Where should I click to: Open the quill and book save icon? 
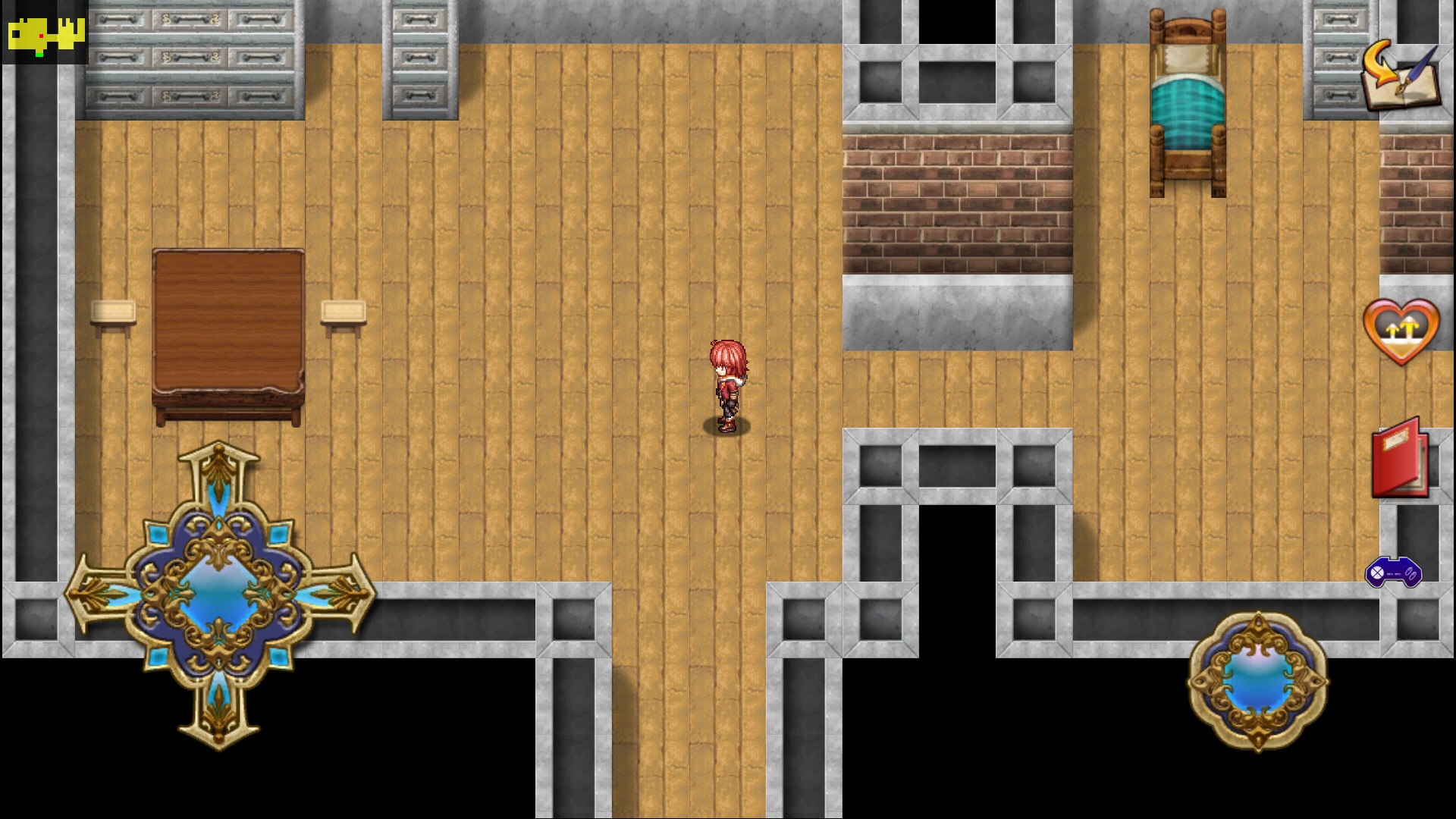pos(1400,76)
